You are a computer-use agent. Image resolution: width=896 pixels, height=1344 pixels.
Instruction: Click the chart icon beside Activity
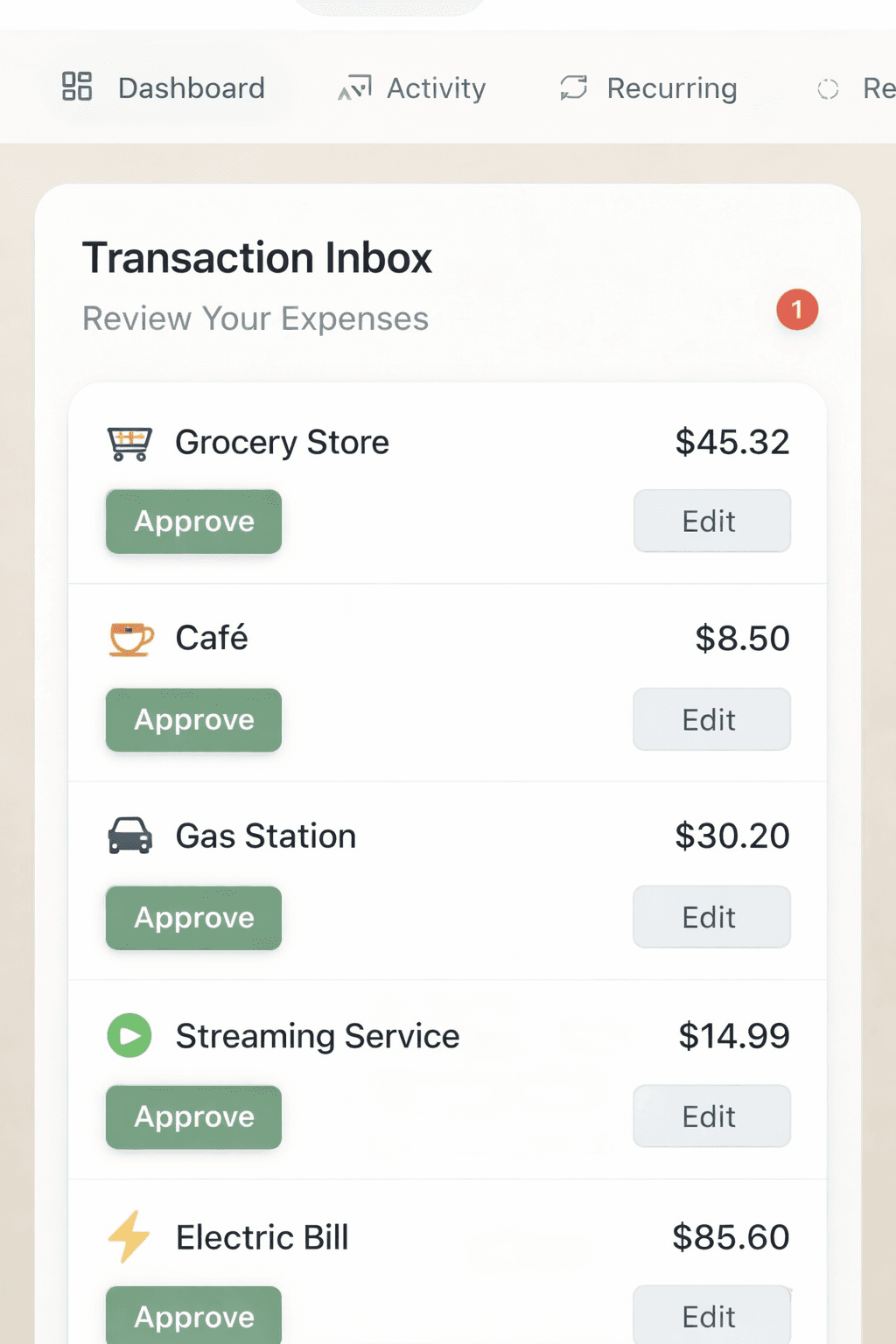[x=353, y=87]
